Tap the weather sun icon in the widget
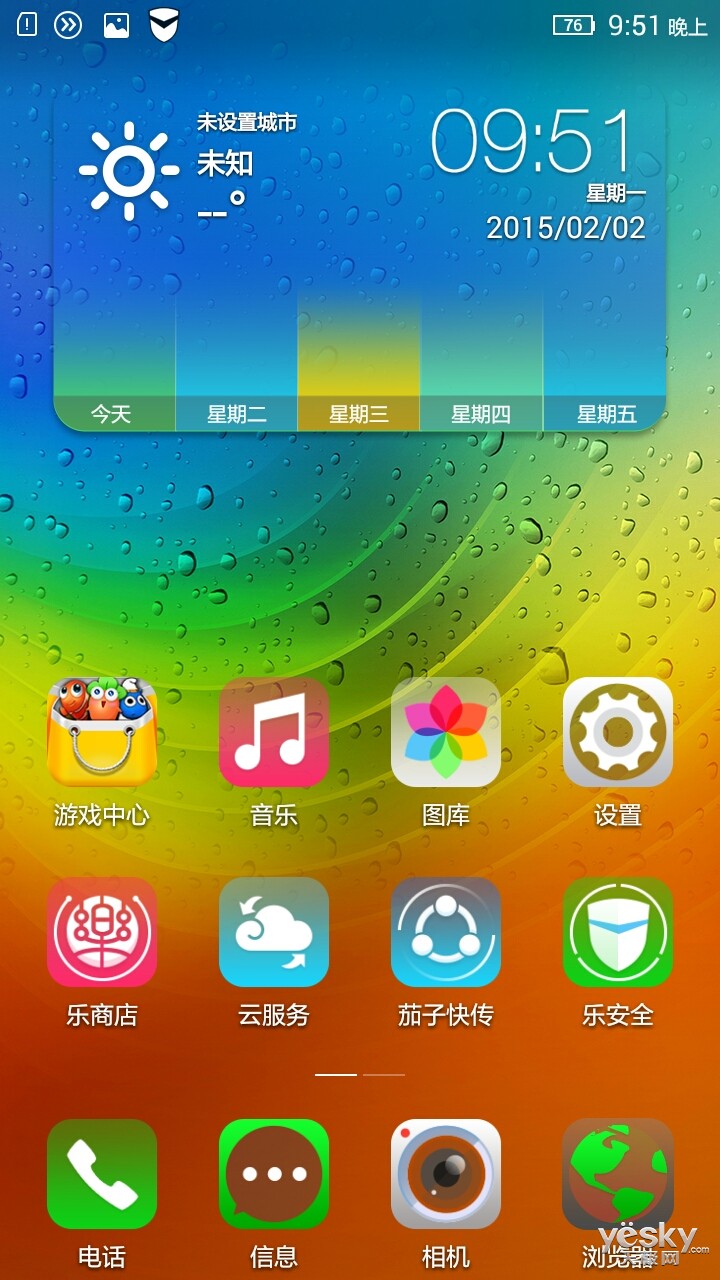The image size is (720, 1280). point(129,171)
